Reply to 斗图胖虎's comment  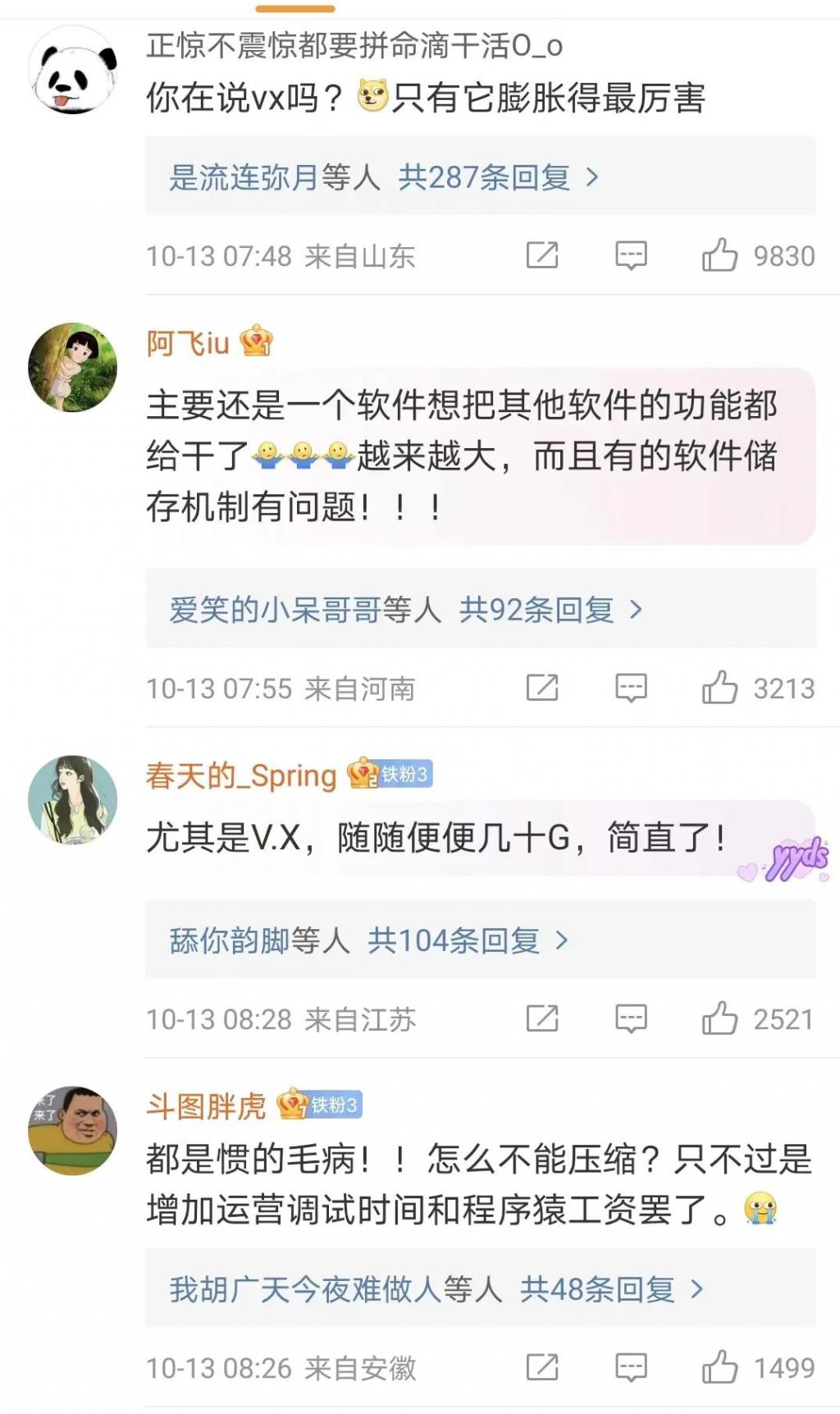631,1367
